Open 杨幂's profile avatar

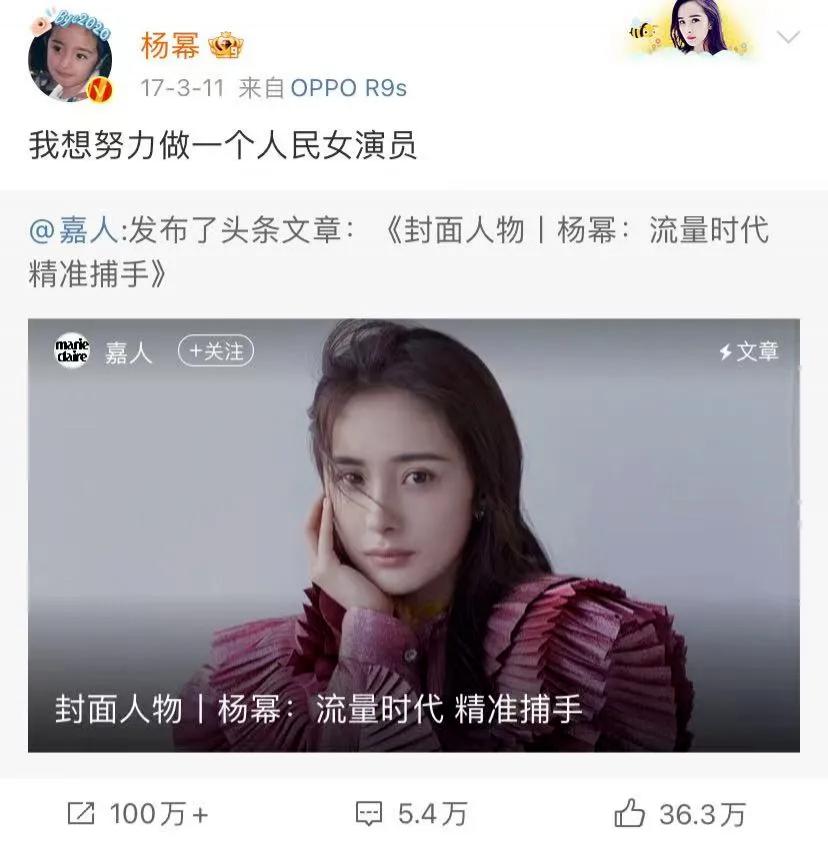point(69,60)
